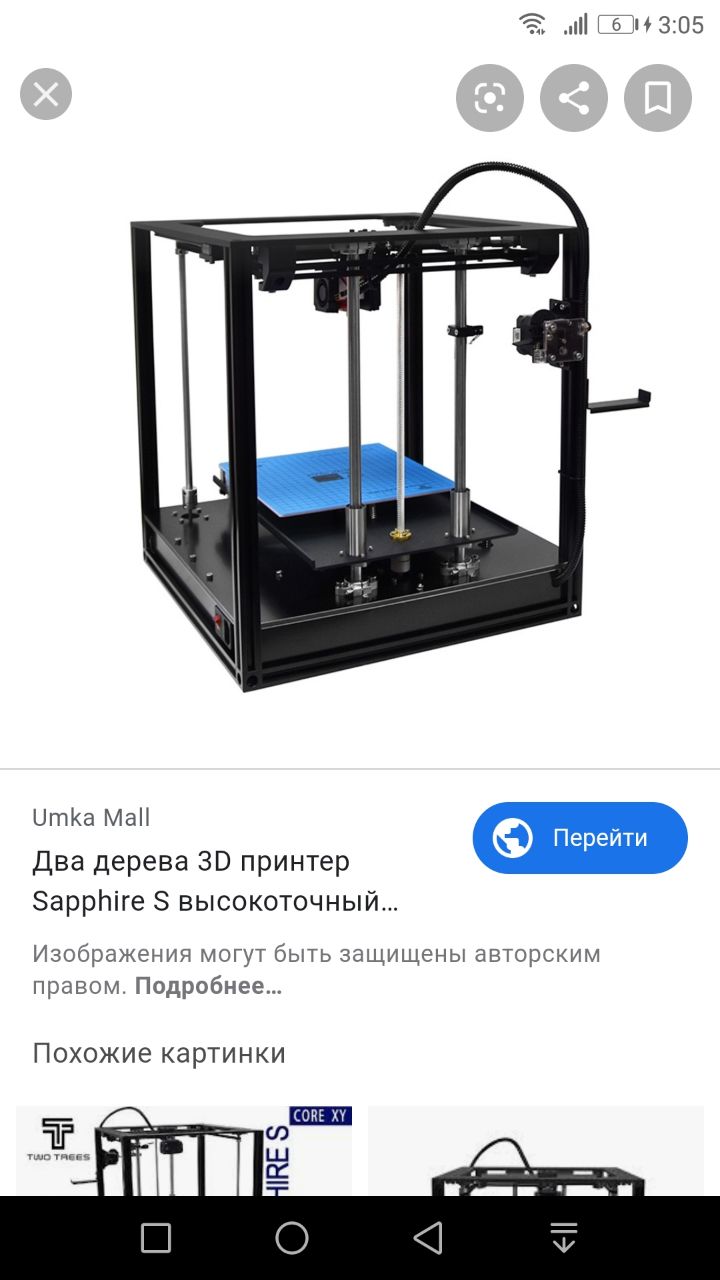
Task: Save image to collection bookmark
Action: pos(657,98)
